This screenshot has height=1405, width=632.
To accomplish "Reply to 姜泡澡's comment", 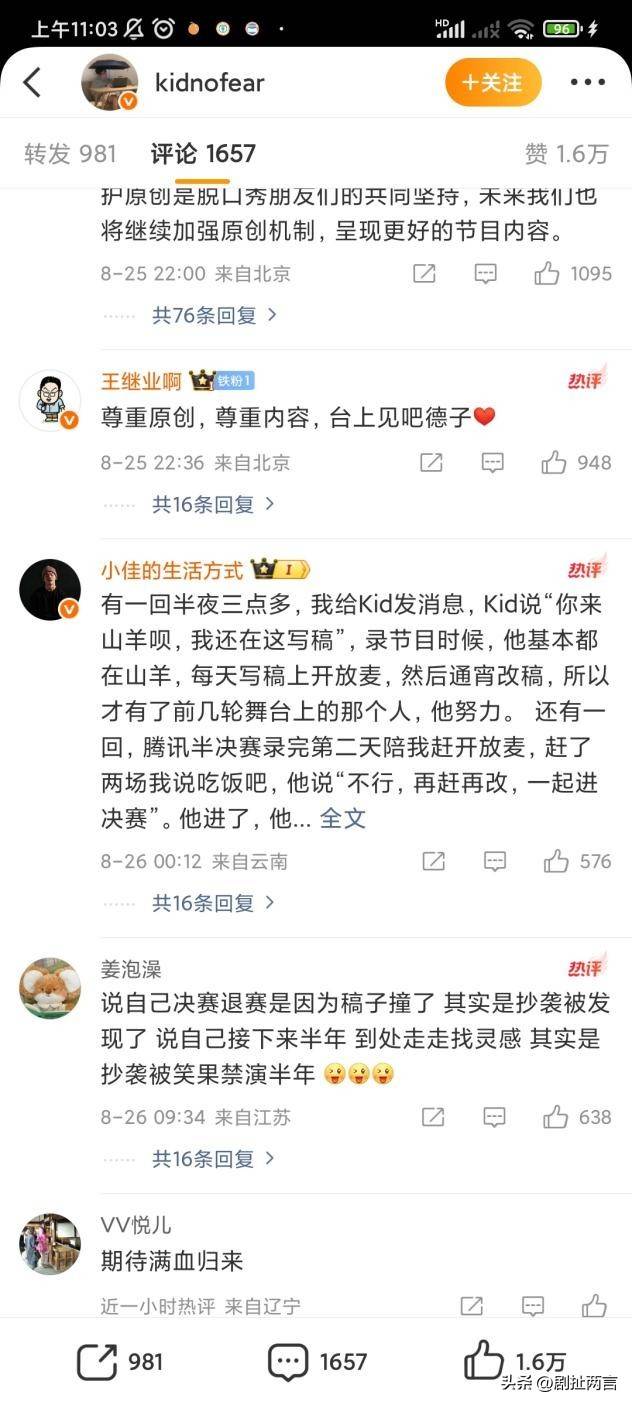I will pyautogui.click(x=494, y=1117).
